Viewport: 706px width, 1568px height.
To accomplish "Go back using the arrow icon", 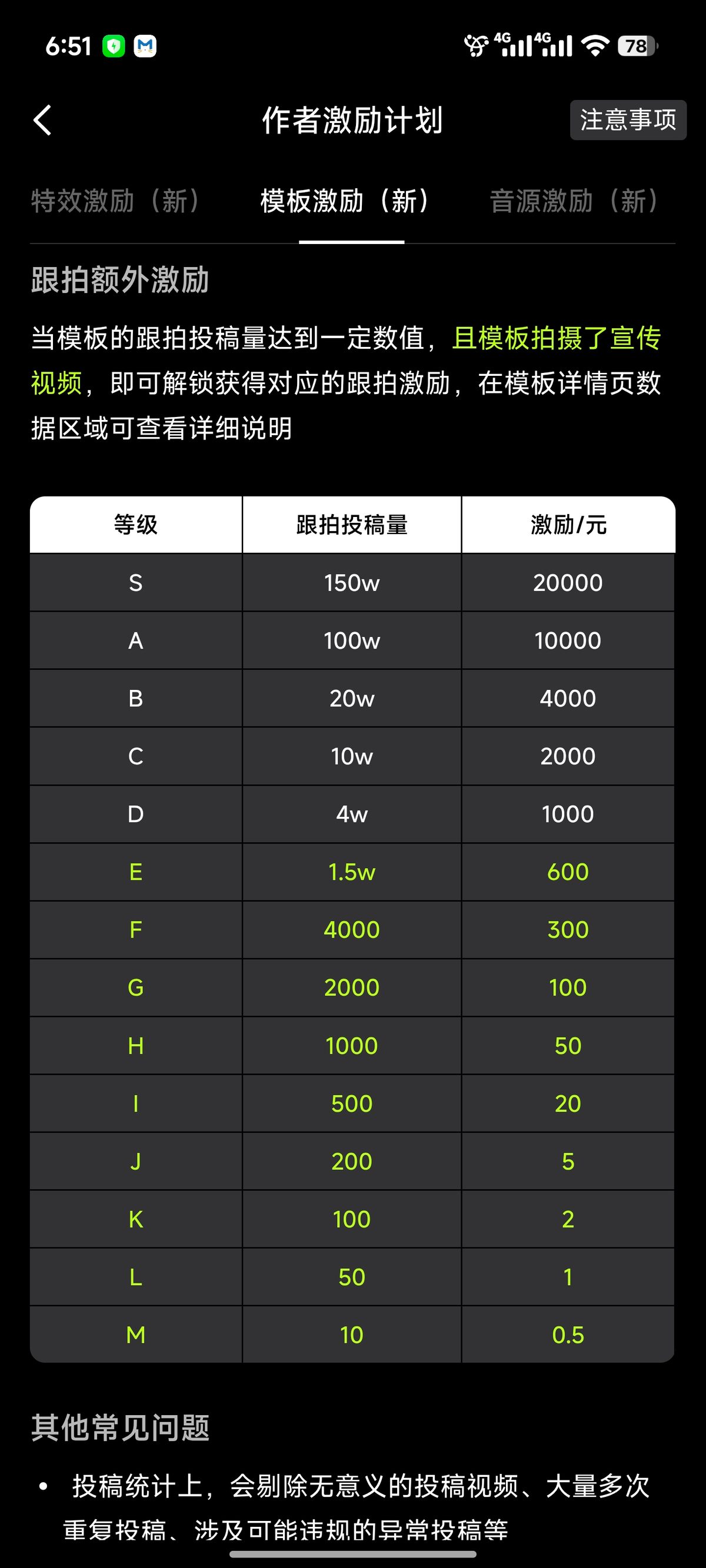I will (x=42, y=120).
